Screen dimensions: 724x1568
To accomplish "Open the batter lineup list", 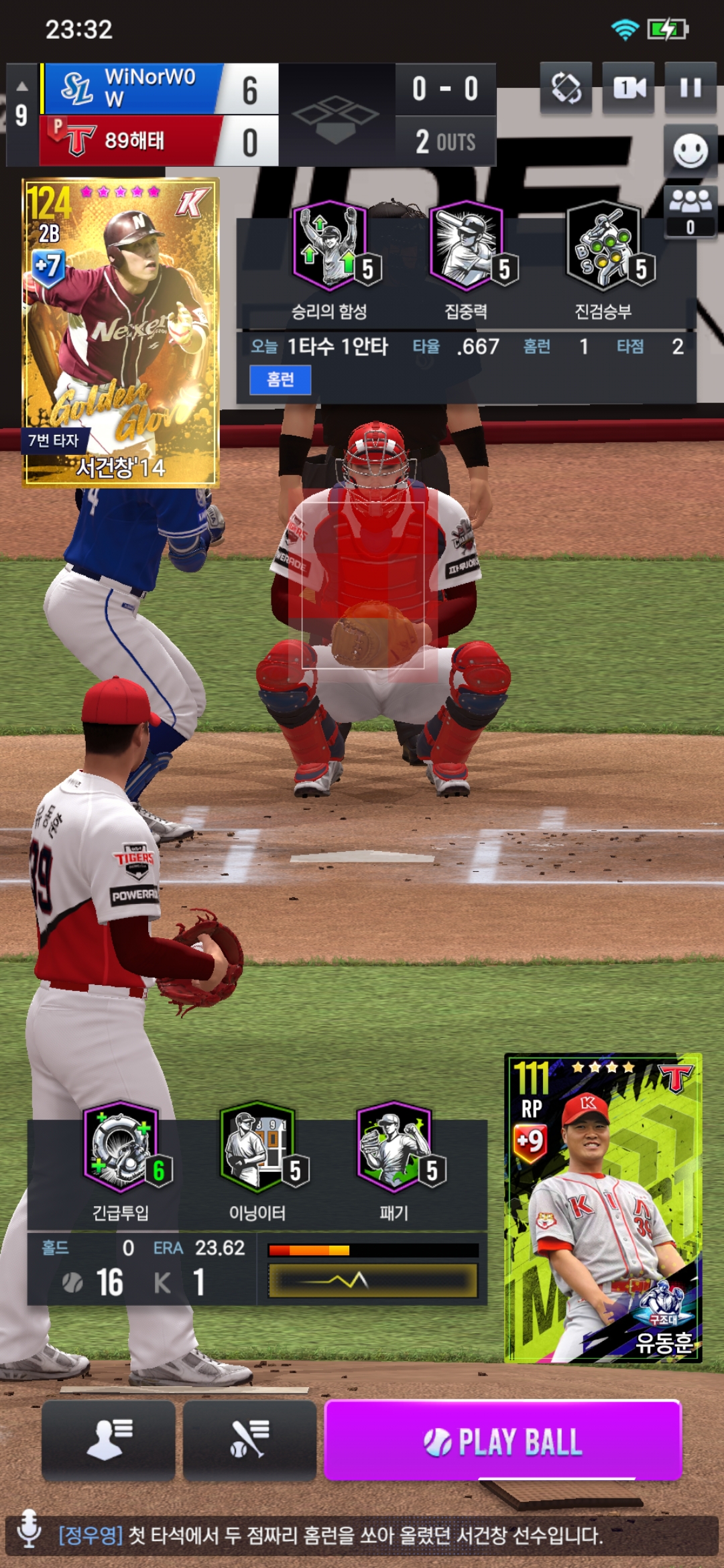I will (x=249, y=1441).
